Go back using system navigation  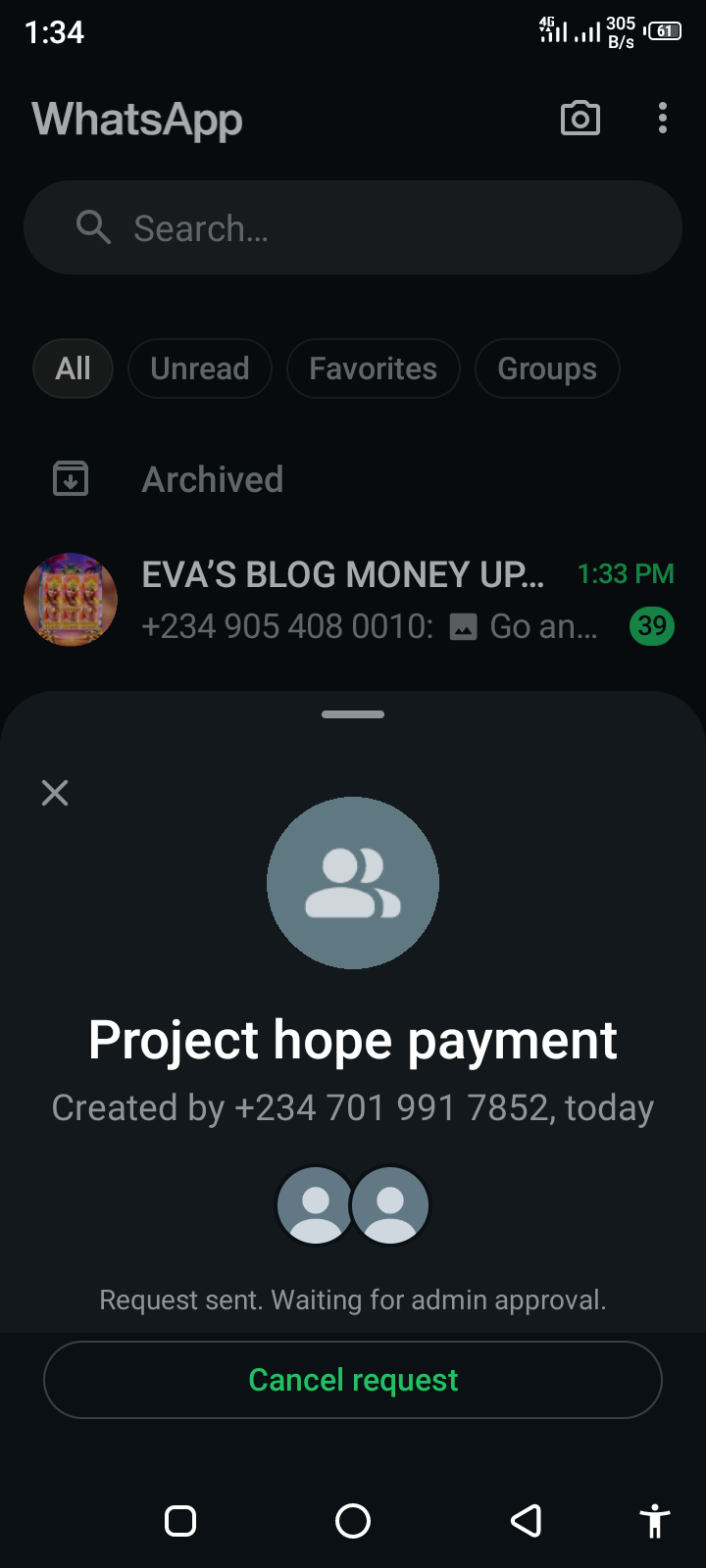pos(527,1521)
